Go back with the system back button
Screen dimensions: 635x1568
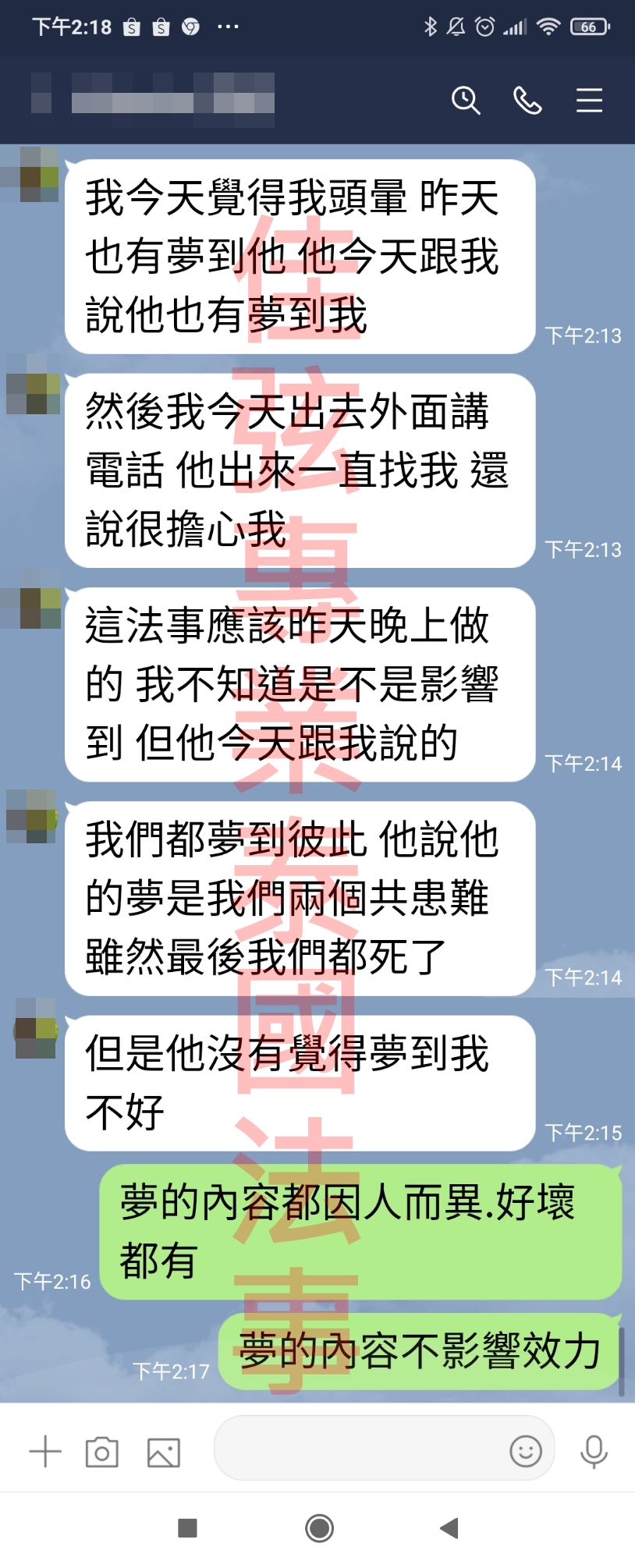pyautogui.click(x=449, y=1528)
